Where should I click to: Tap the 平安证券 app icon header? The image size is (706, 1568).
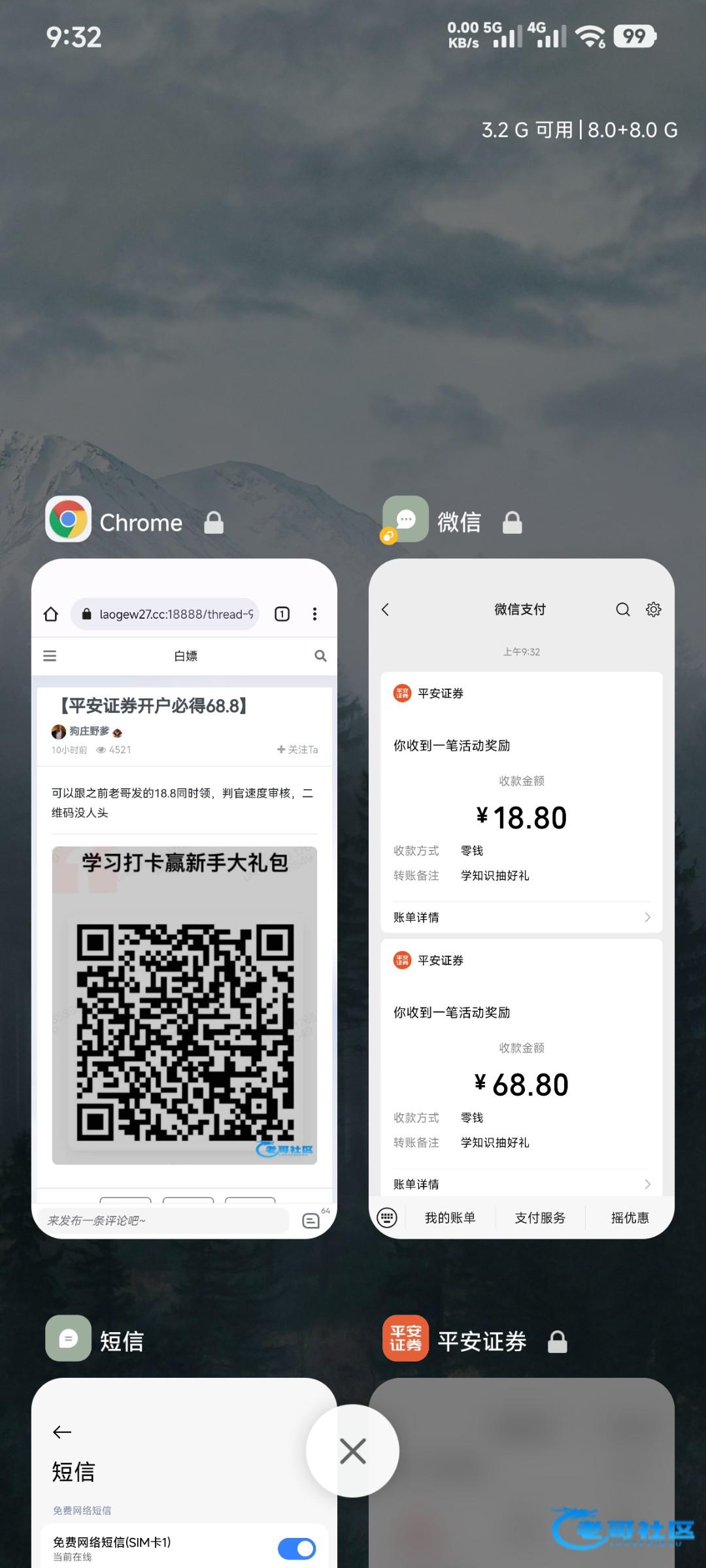tap(405, 1338)
